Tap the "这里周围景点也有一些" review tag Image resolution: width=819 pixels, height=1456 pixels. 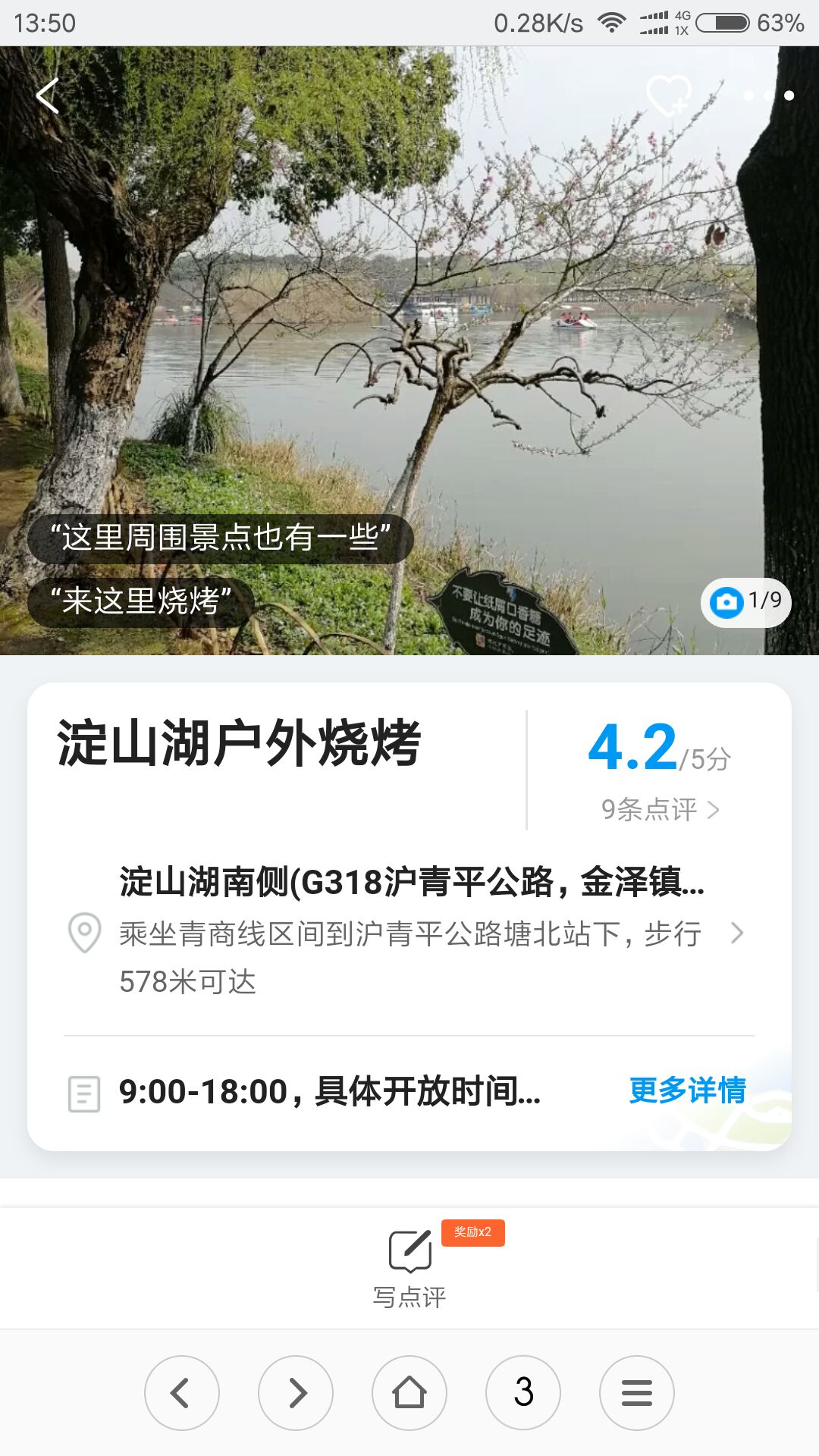220,538
